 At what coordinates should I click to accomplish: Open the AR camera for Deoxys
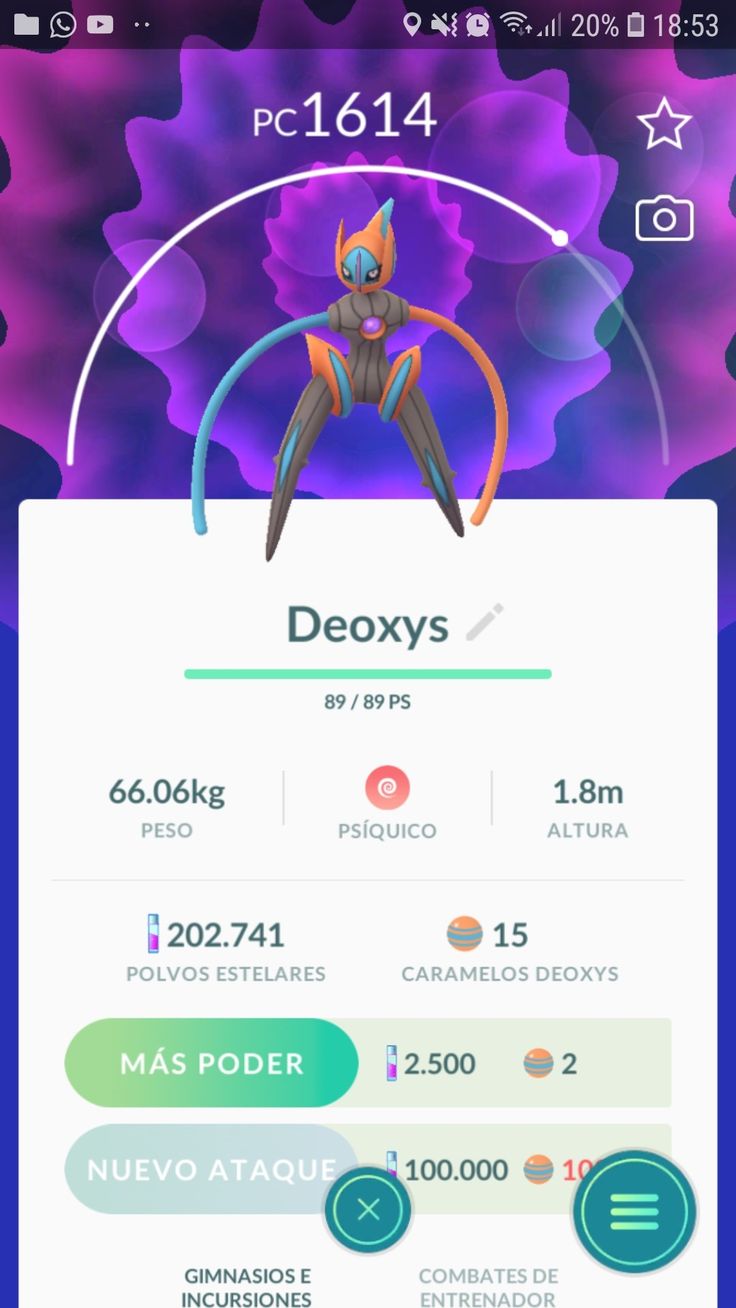tap(664, 218)
